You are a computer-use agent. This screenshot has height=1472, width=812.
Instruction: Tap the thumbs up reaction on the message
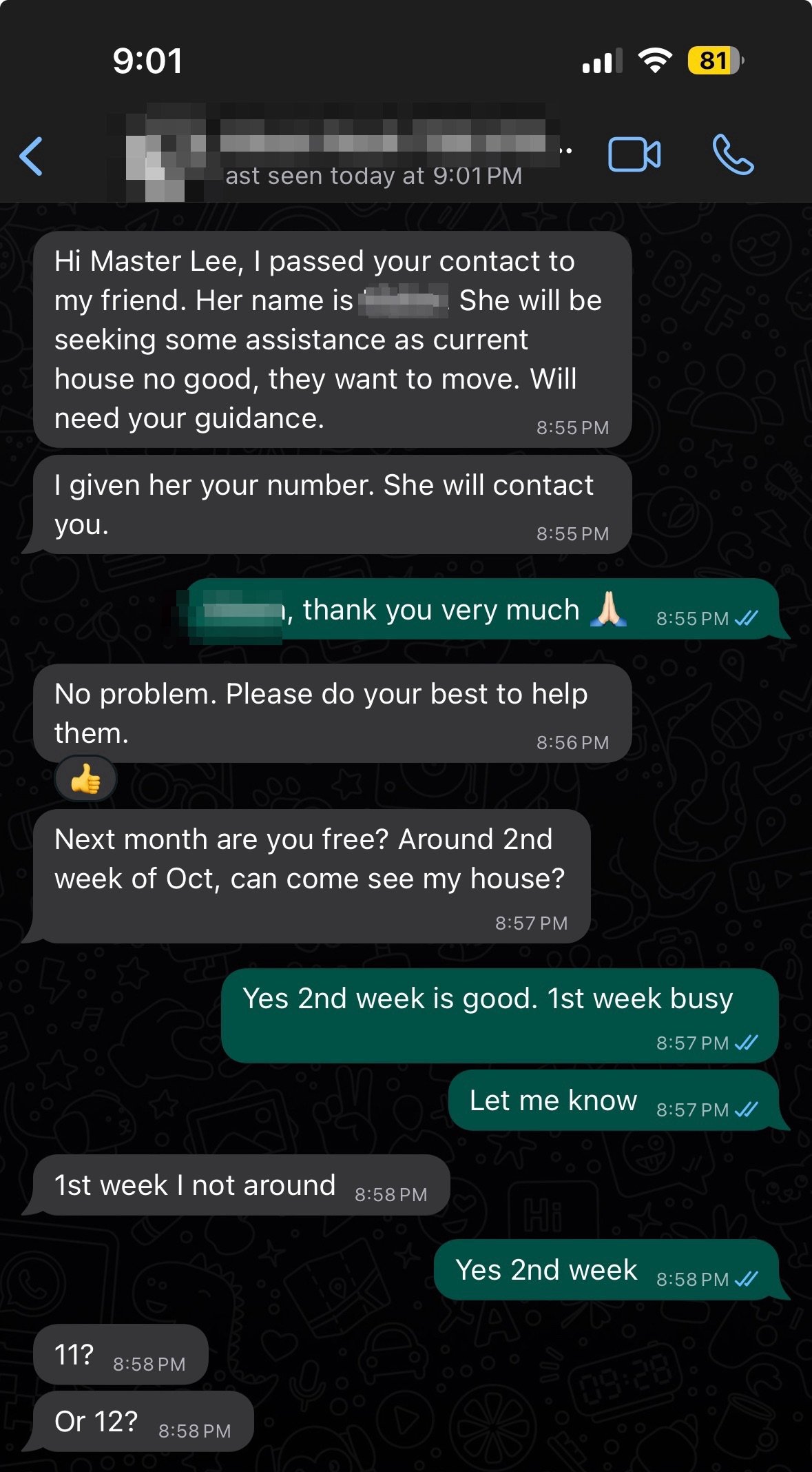[85, 780]
